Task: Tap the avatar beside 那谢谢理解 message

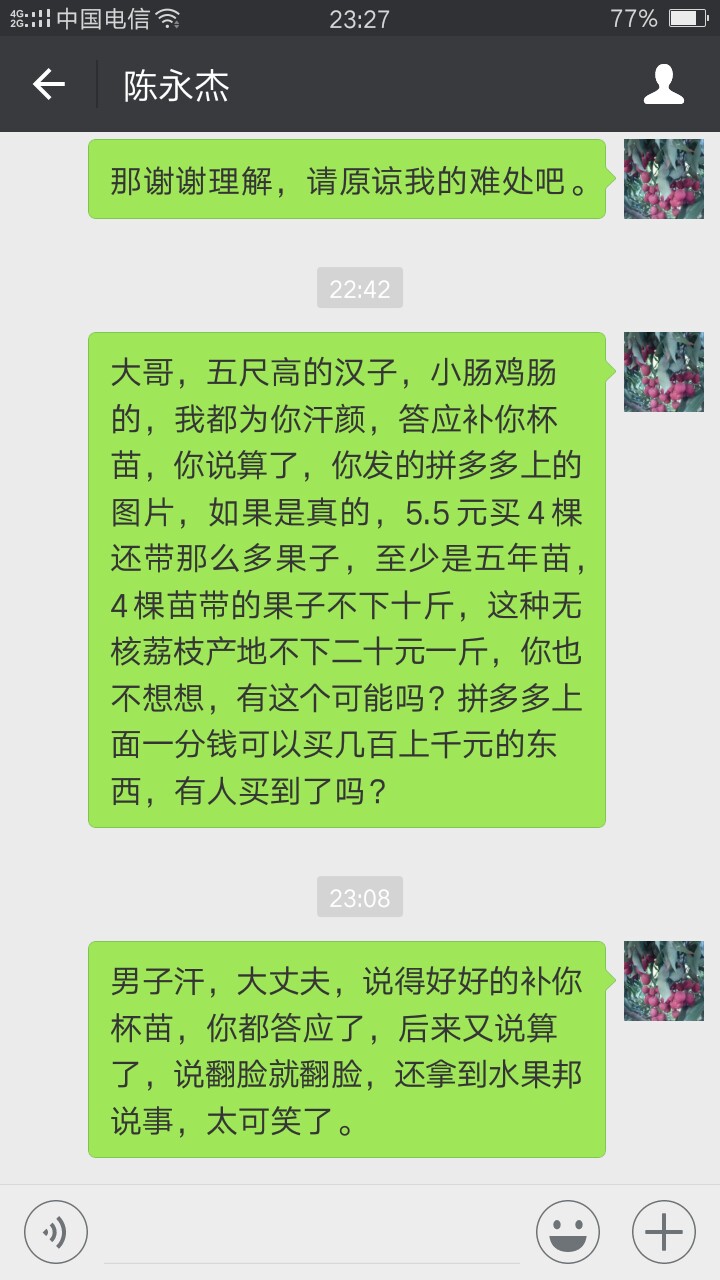Action: tap(664, 179)
